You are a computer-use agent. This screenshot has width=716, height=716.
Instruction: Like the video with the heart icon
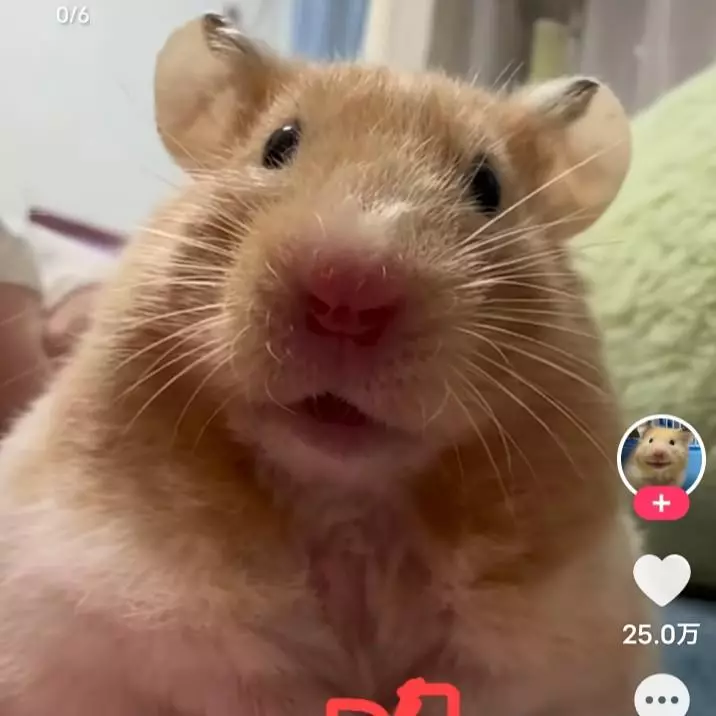point(661,579)
